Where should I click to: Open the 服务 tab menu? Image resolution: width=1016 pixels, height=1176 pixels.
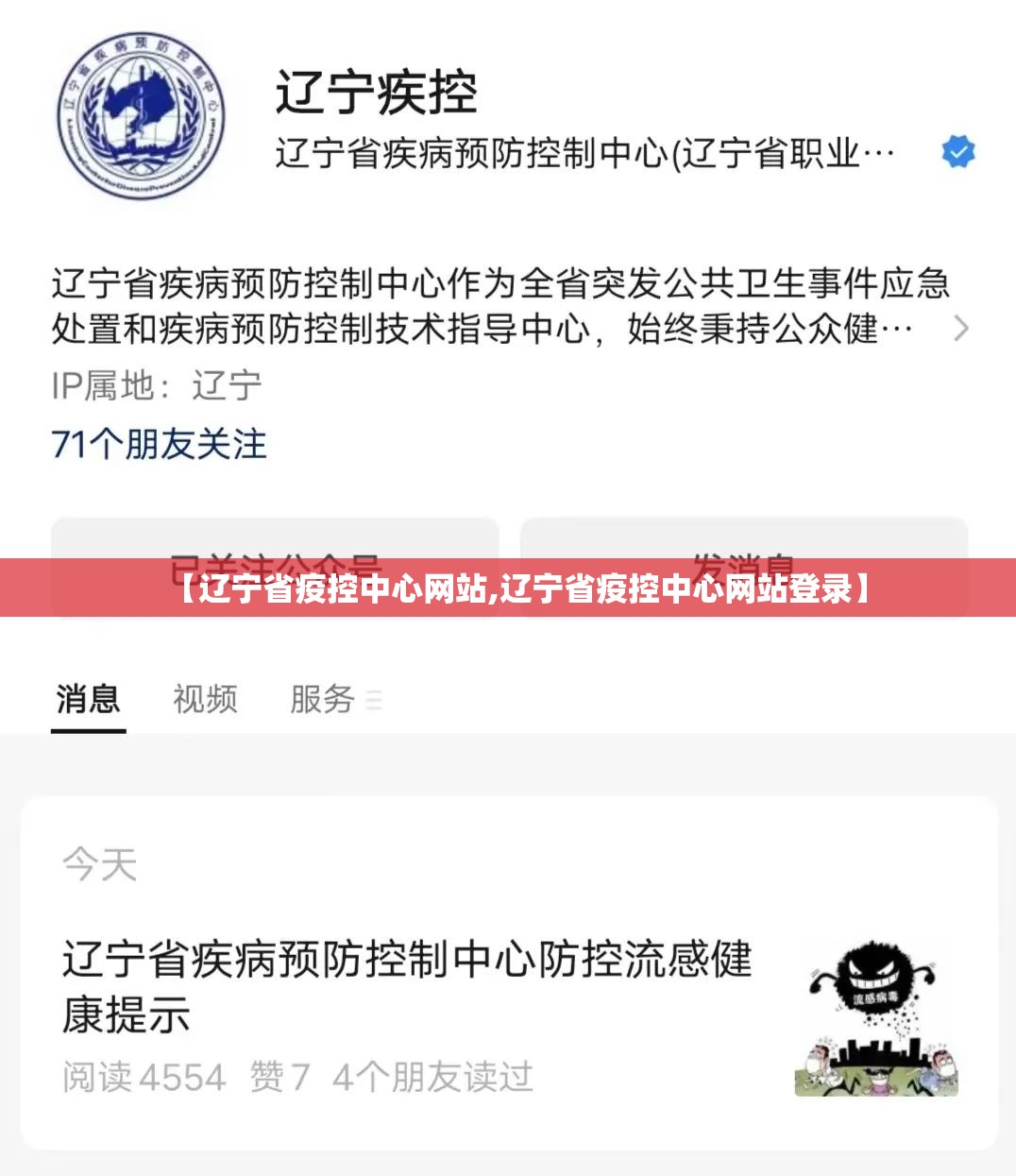pos(334,700)
